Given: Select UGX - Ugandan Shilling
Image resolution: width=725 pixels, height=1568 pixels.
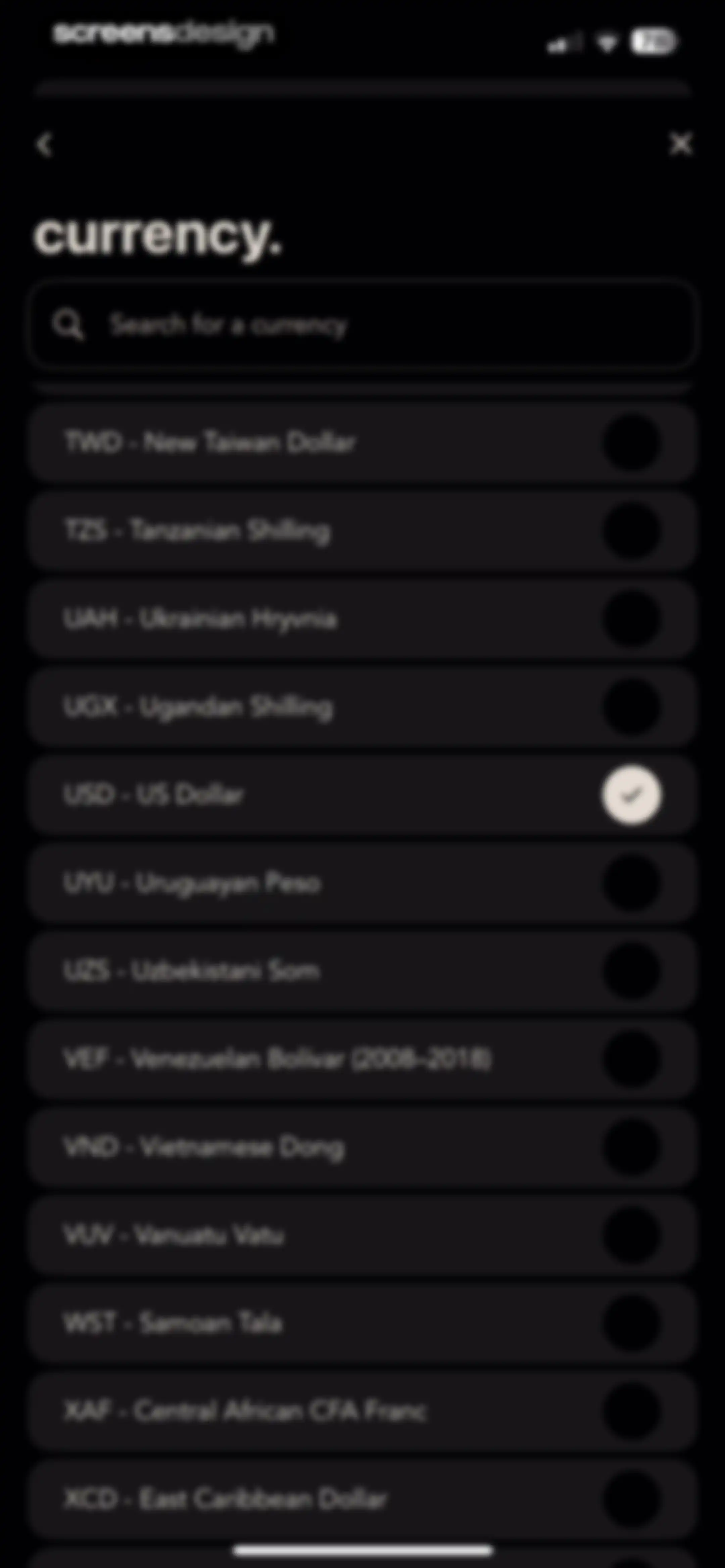Looking at the screenshot, I should tap(362, 707).
